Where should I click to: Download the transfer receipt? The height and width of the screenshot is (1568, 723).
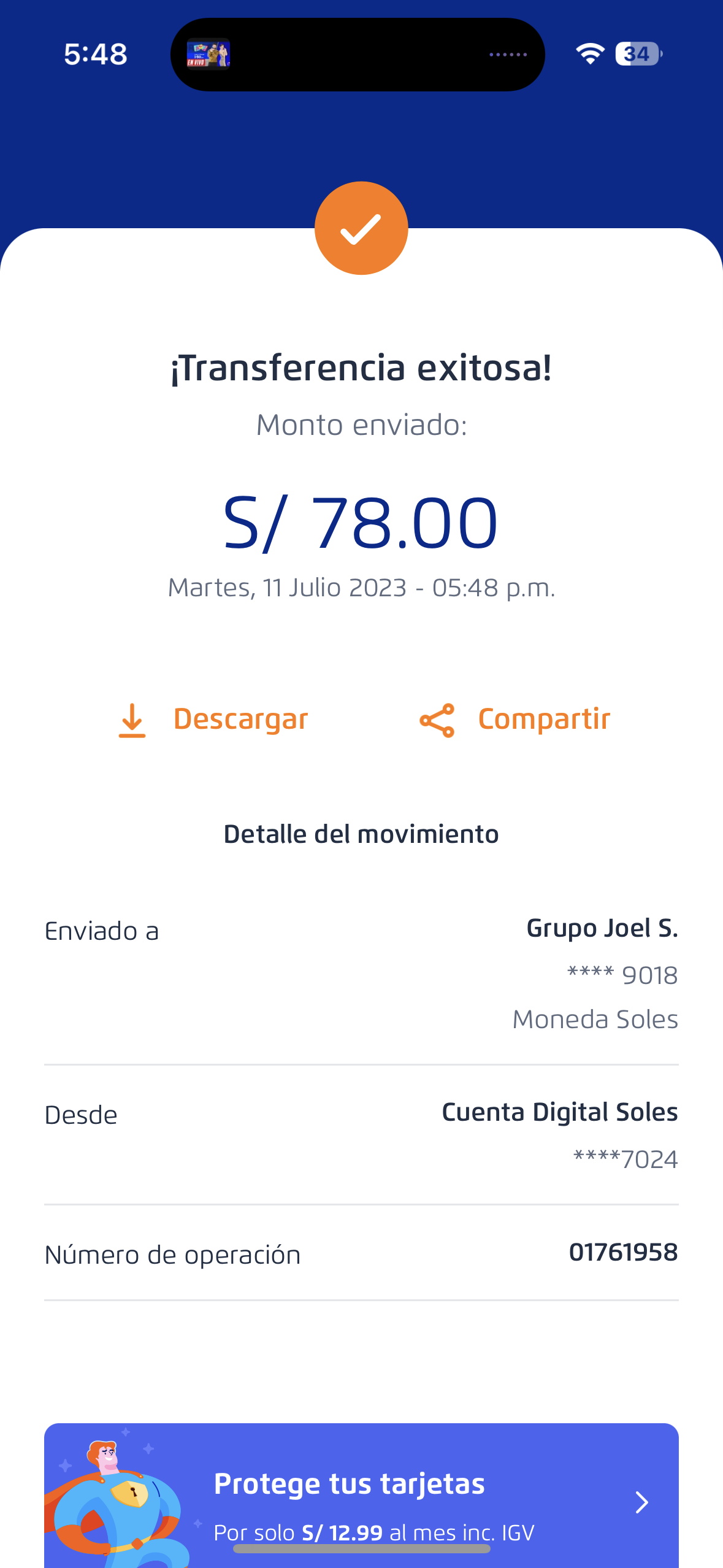(x=213, y=720)
